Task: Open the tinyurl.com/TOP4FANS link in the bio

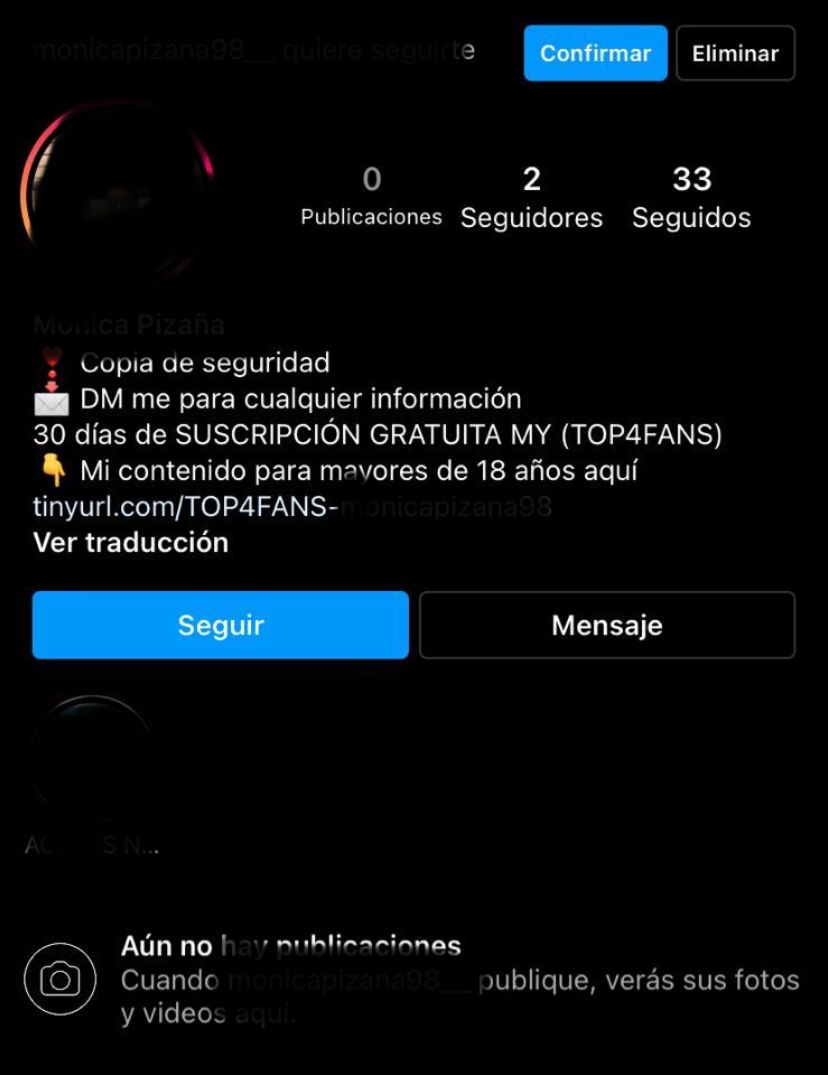Action: (x=180, y=506)
